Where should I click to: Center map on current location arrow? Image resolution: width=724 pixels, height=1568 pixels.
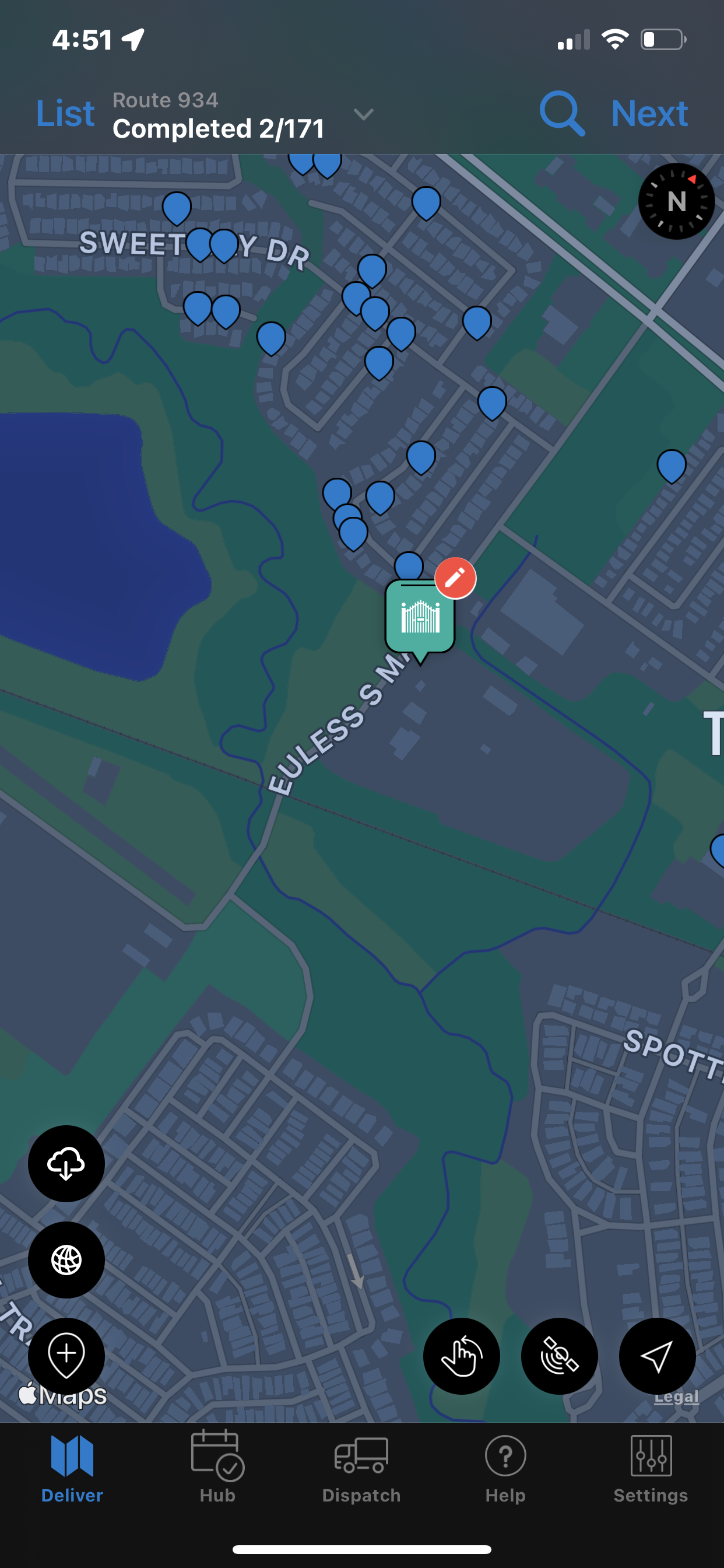coord(657,1356)
